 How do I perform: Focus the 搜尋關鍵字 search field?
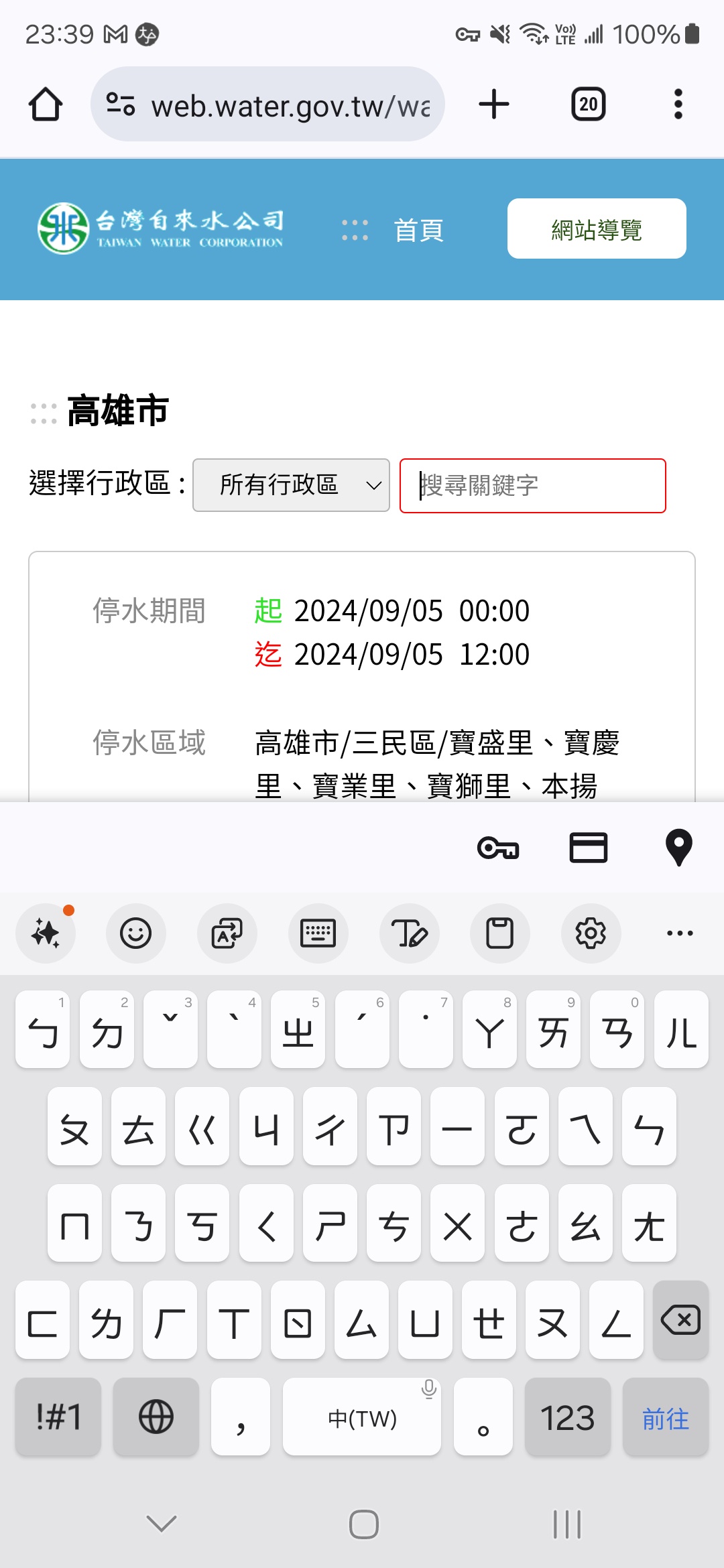[533, 486]
